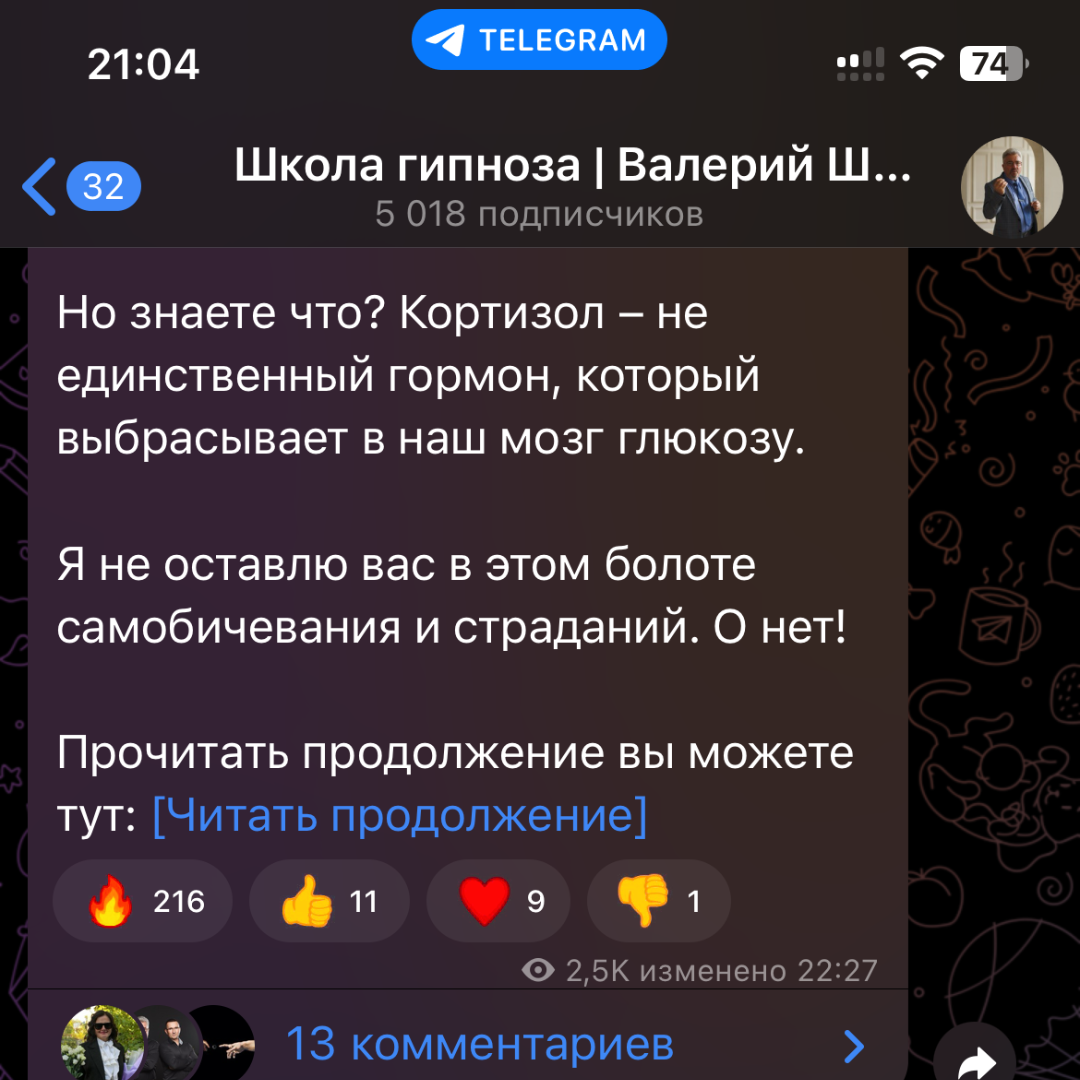1080x1080 pixels.
Task: Add a thumbs-down reaction
Action: [658, 902]
